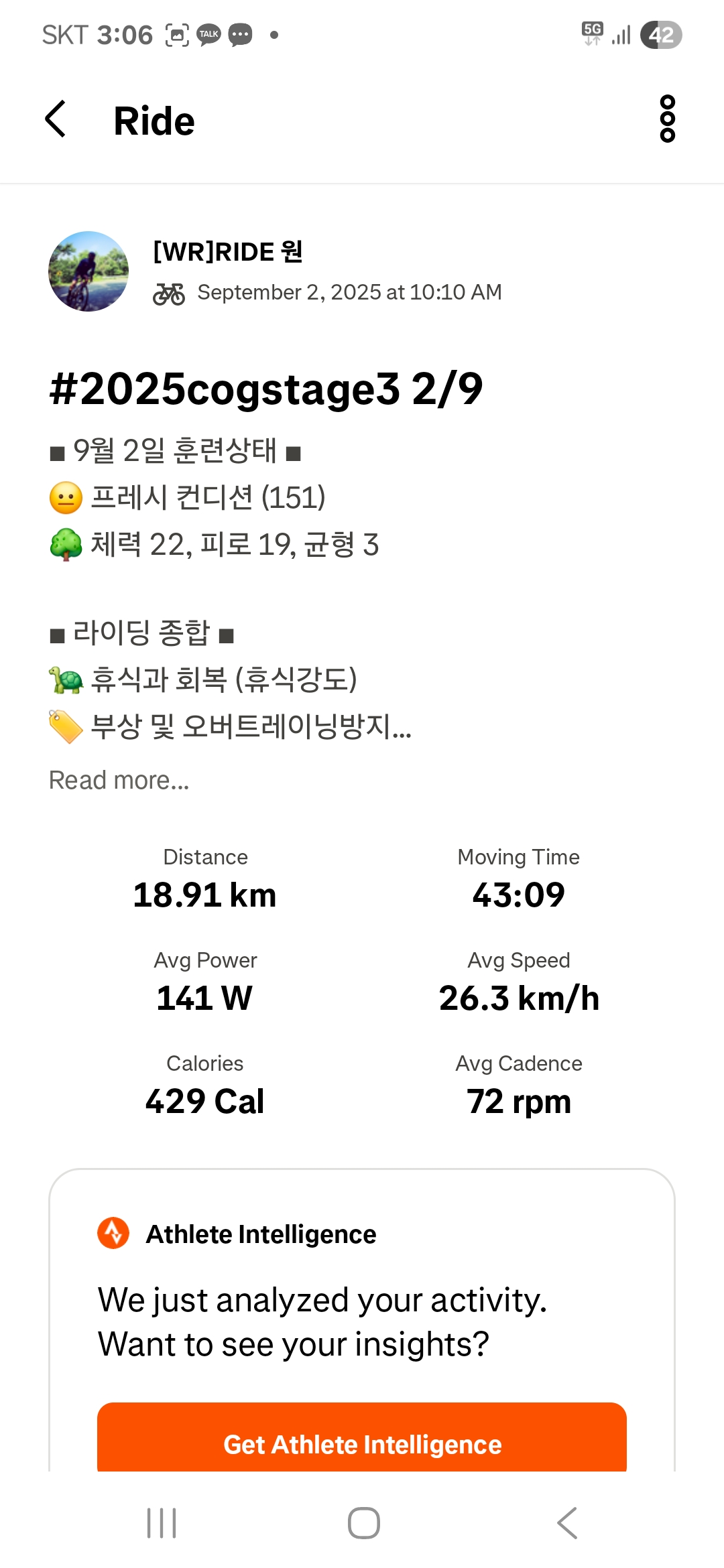Go back from the Ride screen
This screenshot has height=1568, width=724.
click(x=56, y=119)
